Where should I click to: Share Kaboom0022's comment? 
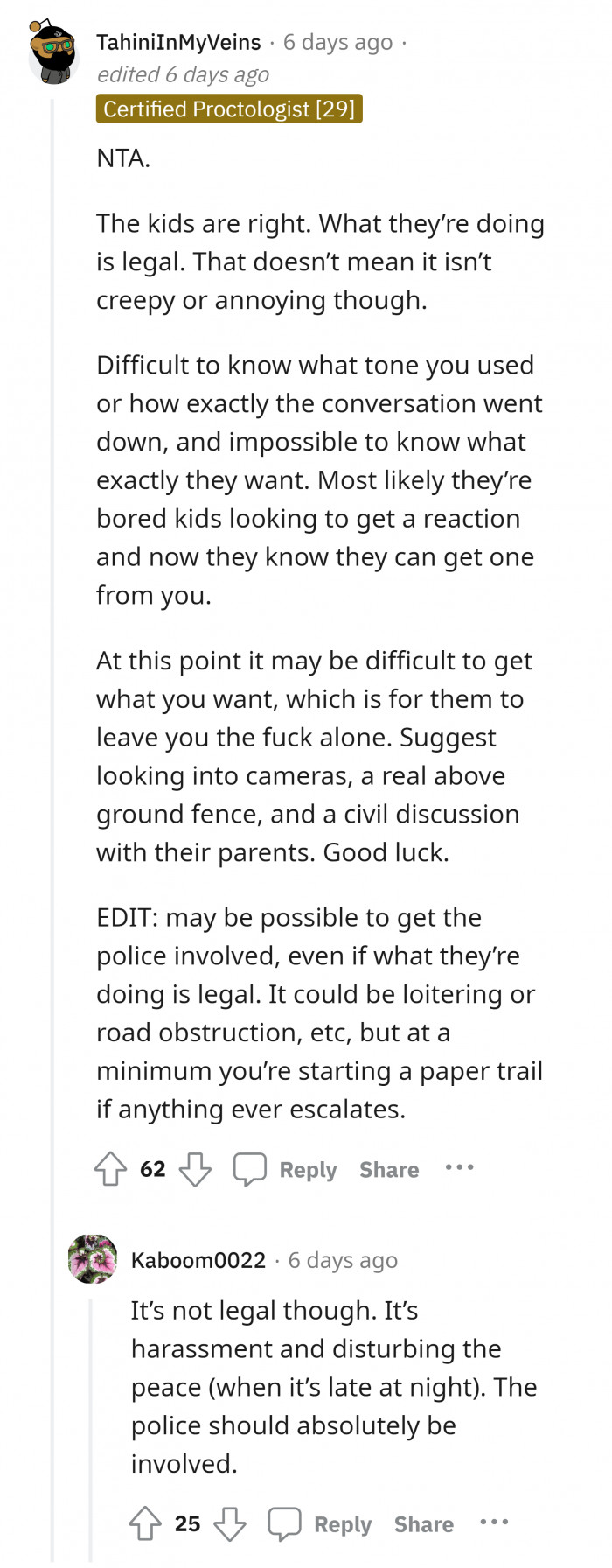pos(424,1524)
